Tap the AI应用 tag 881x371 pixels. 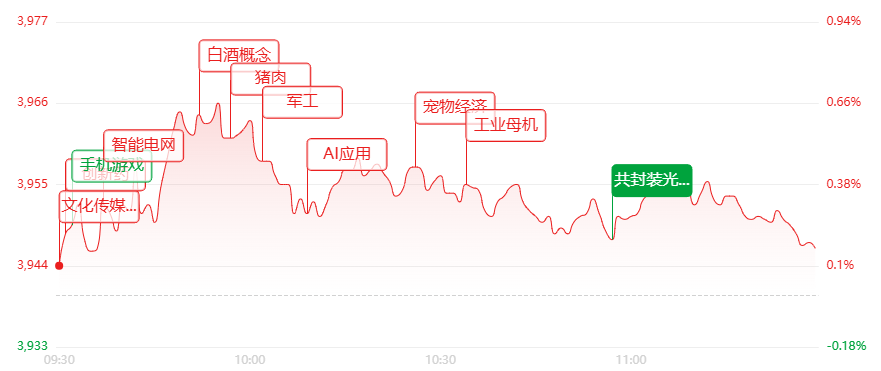347,154
